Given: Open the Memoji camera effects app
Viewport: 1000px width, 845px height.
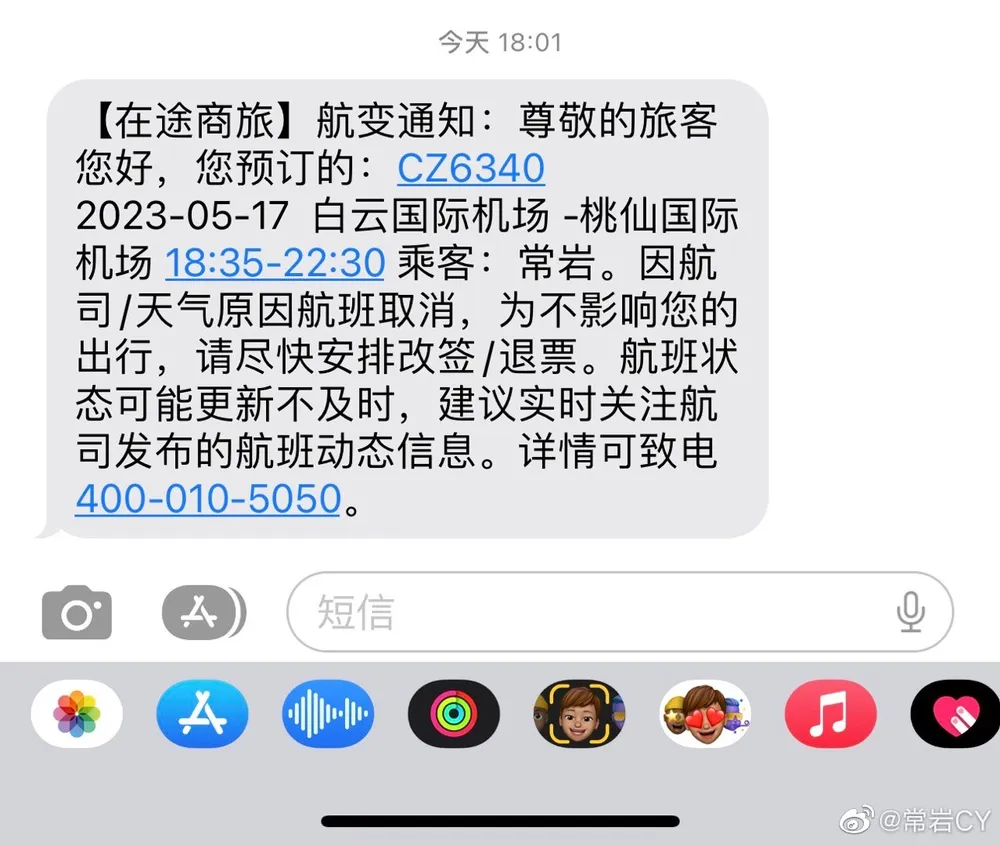Looking at the screenshot, I should (x=579, y=713).
